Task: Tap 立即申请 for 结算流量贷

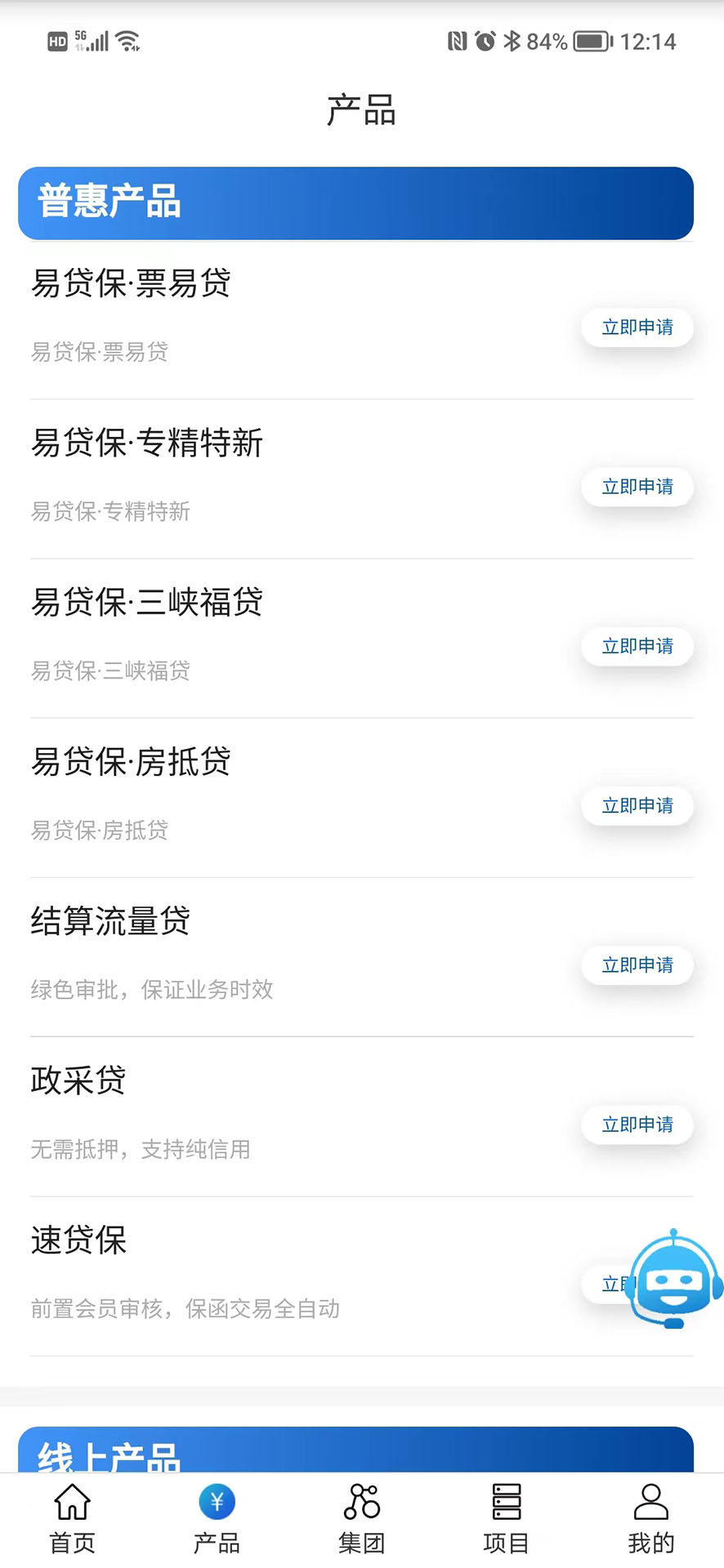Action: pos(637,964)
